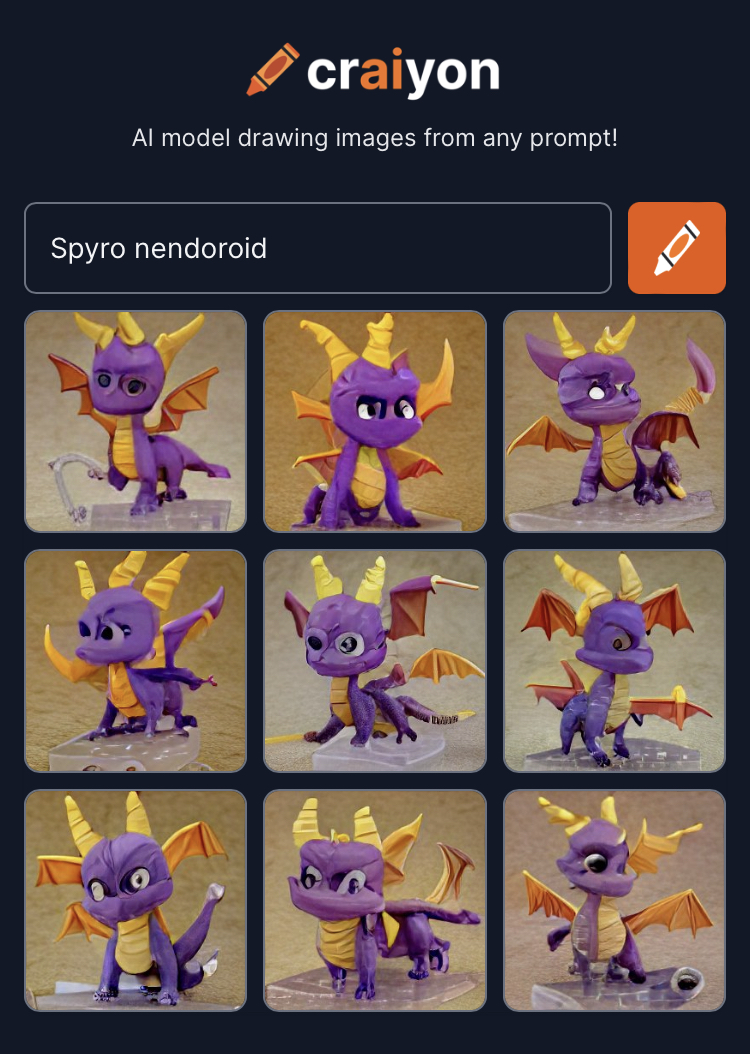Open the Spyro image with clear stand hook

coord(135,421)
